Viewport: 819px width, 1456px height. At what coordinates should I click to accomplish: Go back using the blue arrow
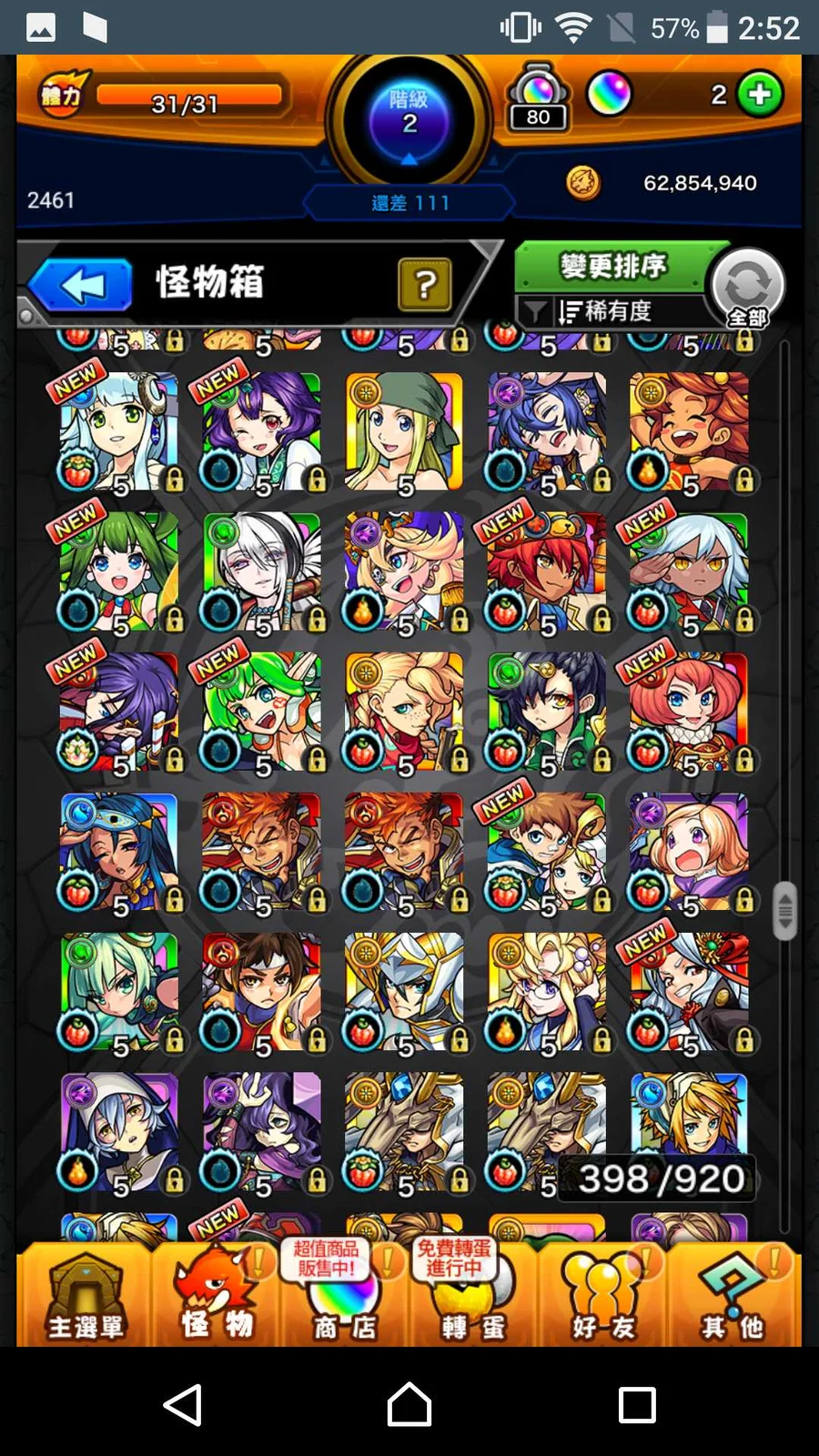tap(82, 286)
